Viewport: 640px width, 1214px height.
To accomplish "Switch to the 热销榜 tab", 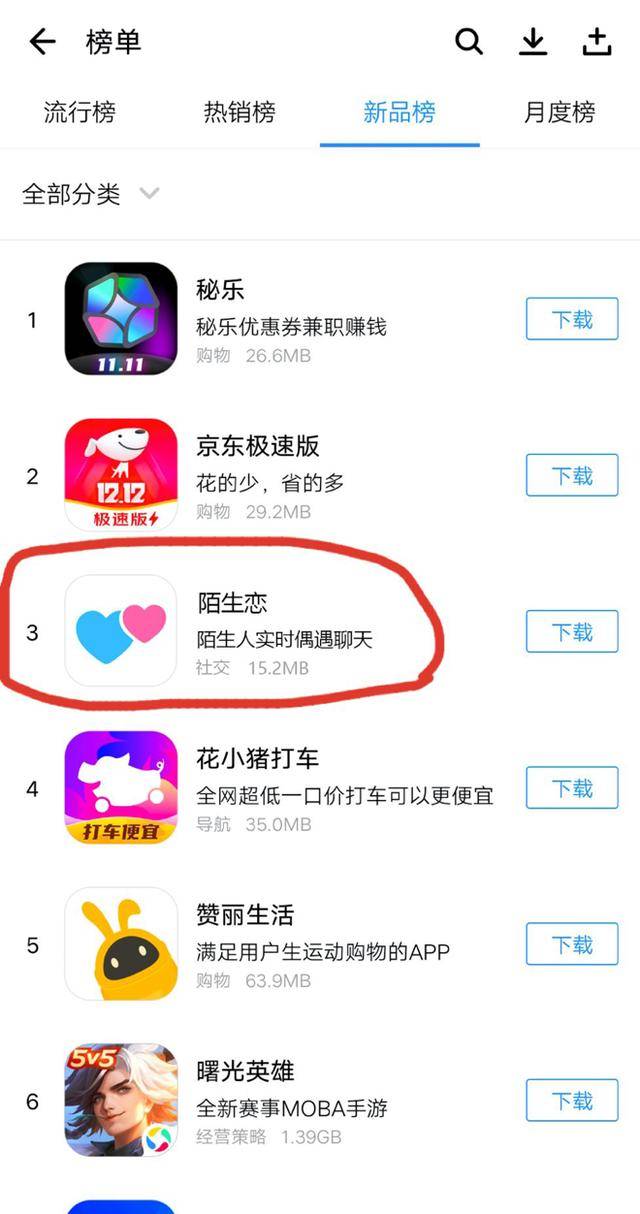I will [x=240, y=112].
